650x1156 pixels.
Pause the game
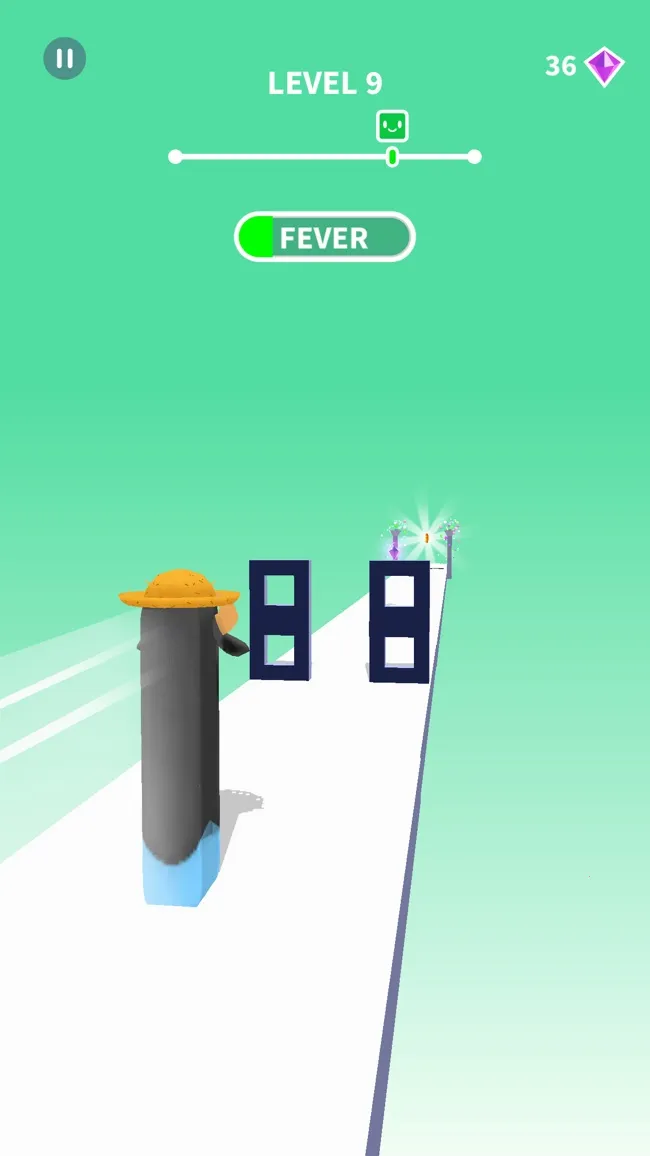[x=64, y=59]
